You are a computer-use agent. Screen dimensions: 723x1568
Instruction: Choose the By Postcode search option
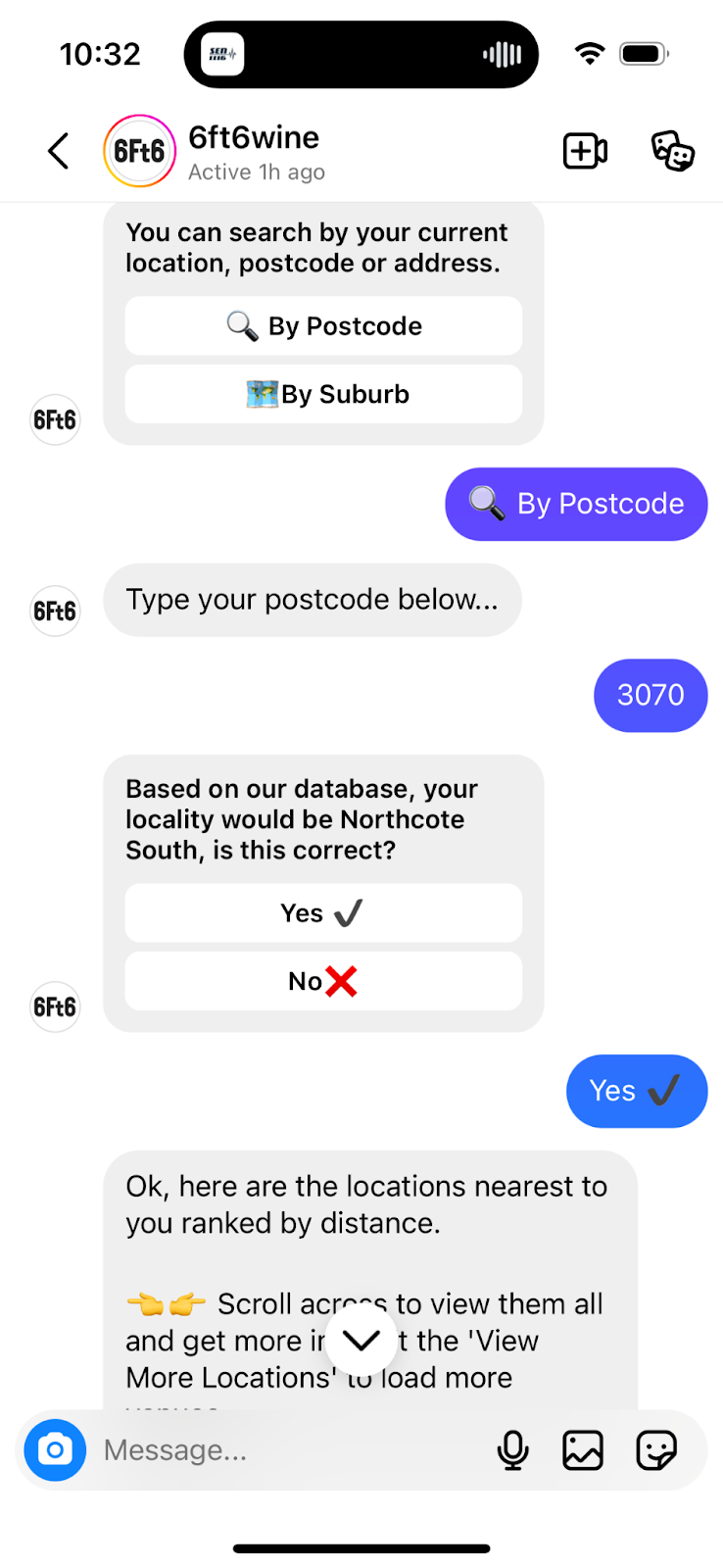[323, 325]
